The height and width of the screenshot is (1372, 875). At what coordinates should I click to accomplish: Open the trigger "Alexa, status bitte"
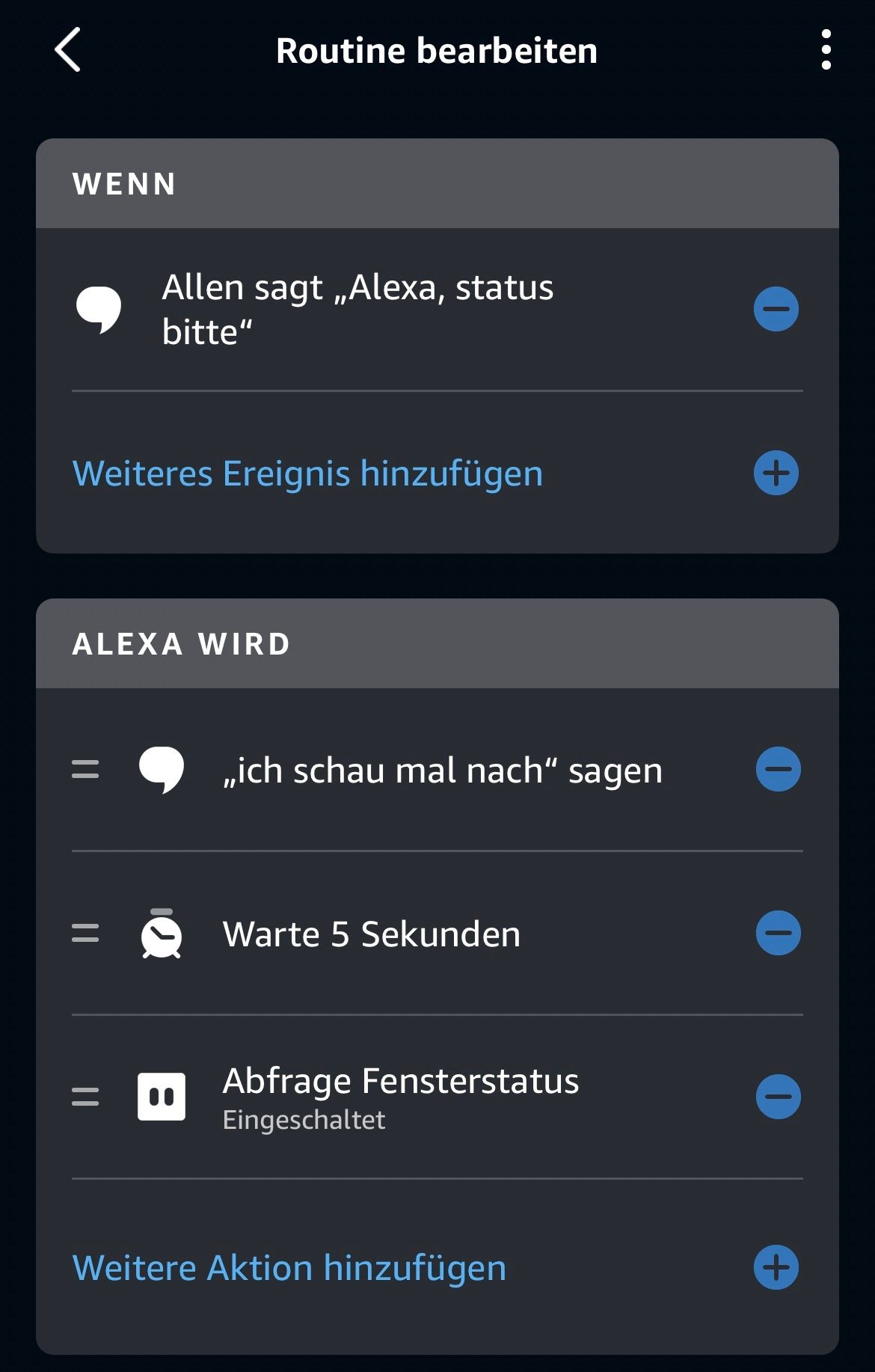(357, 310)
